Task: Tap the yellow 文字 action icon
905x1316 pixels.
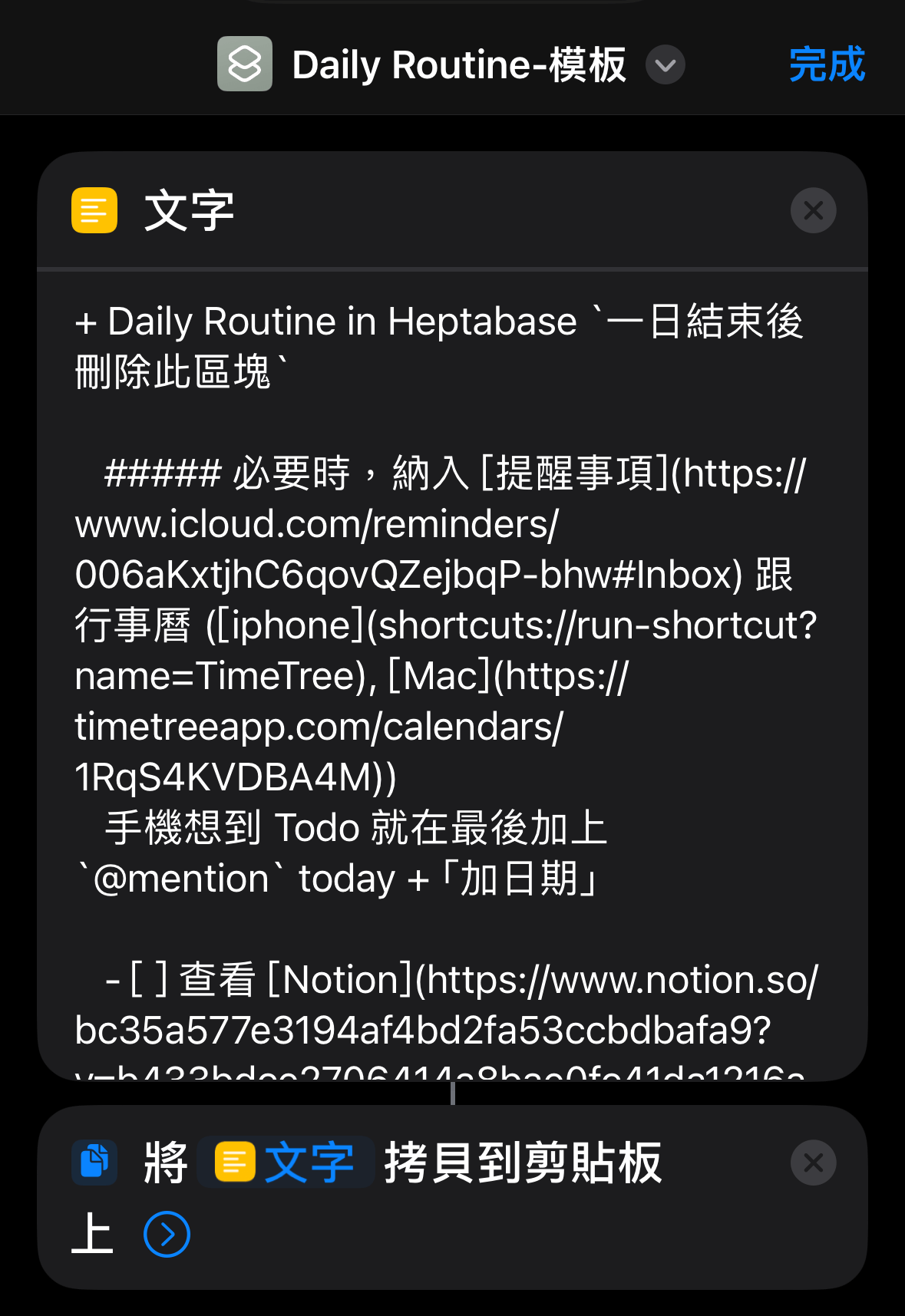Action: [x=93, y=210]
